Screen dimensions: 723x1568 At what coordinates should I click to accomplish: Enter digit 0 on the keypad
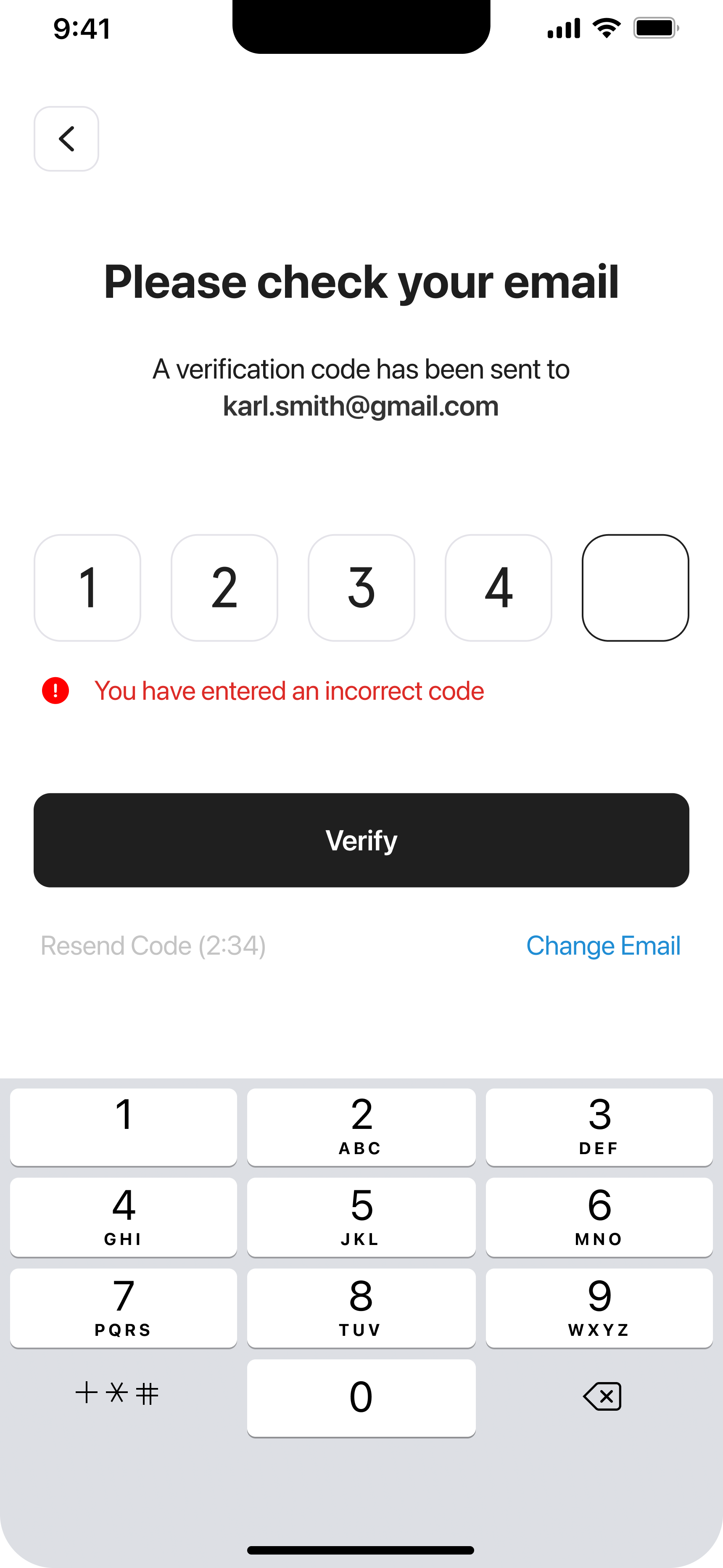361,1398
